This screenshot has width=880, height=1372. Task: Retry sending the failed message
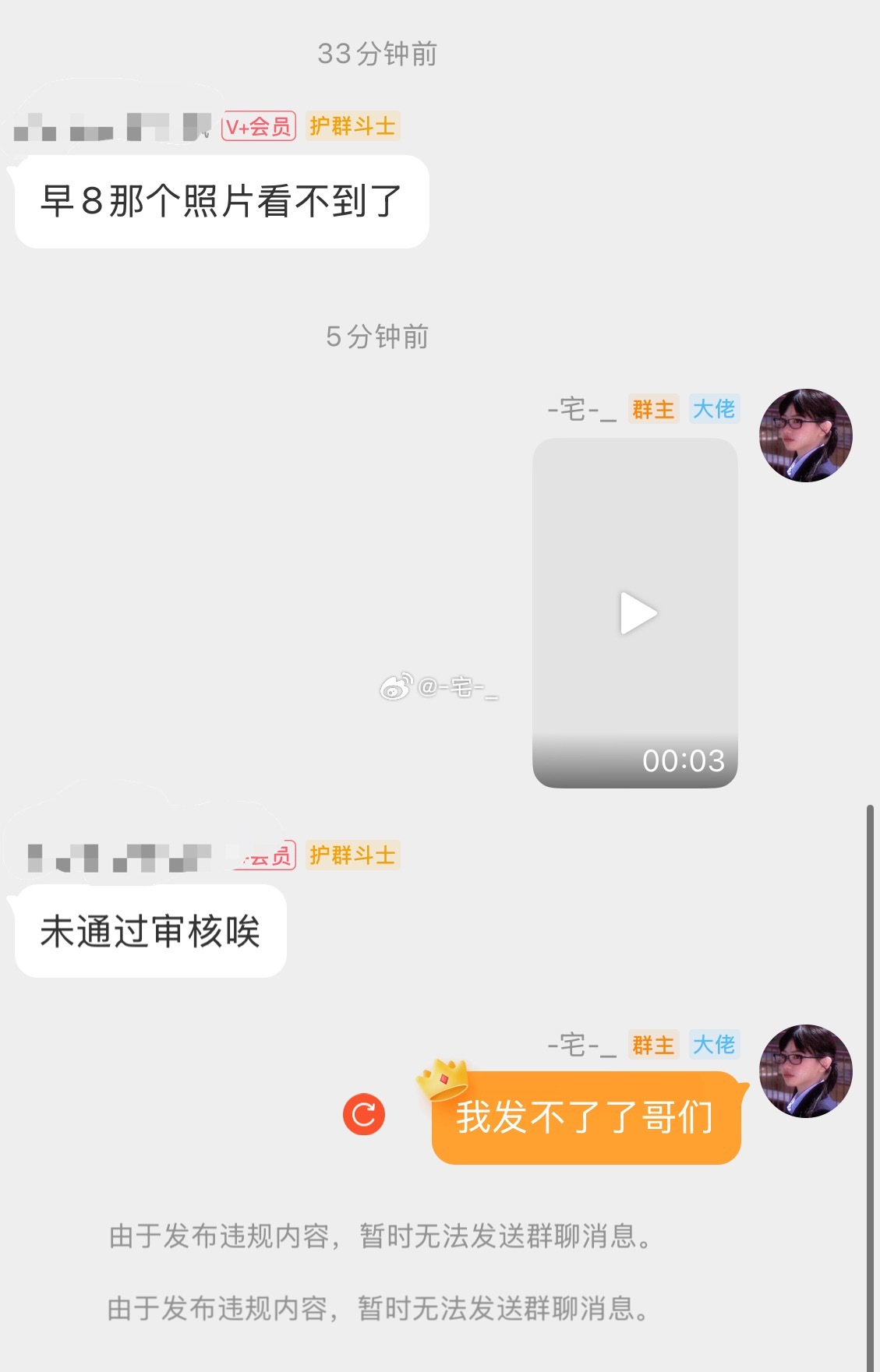pos(364,1114)
